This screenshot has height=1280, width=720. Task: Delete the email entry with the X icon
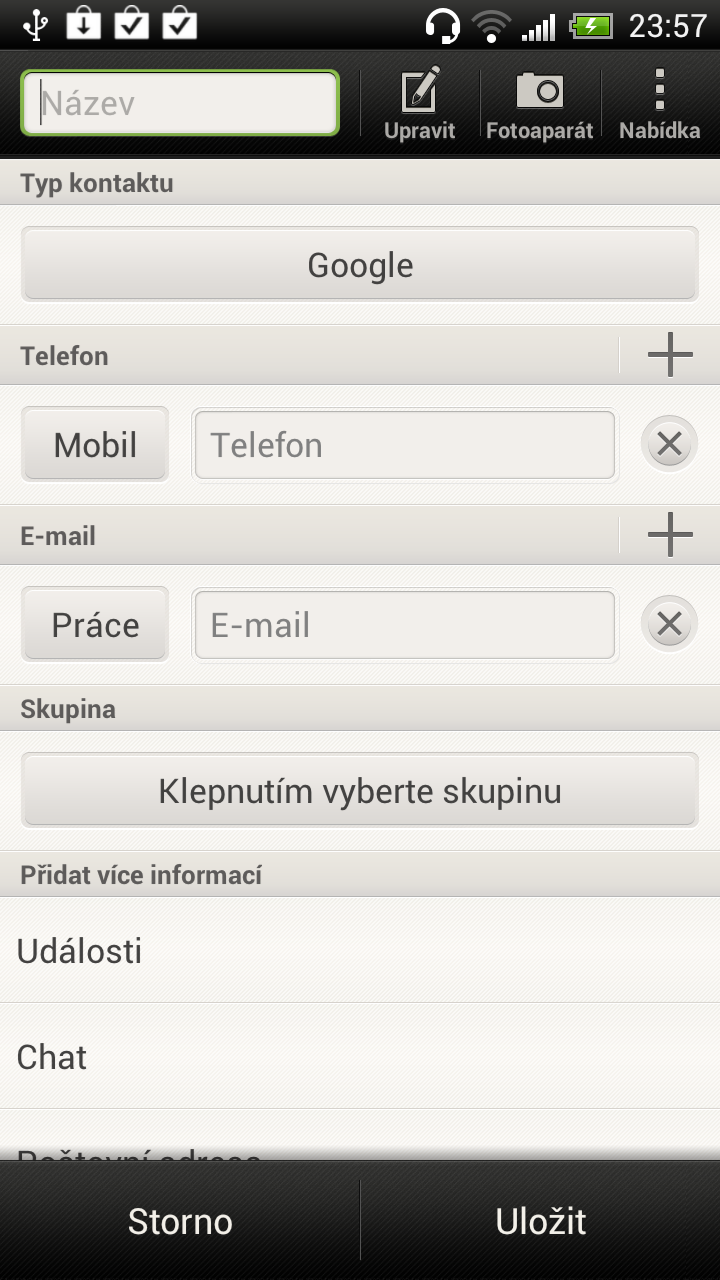[667, 624]
